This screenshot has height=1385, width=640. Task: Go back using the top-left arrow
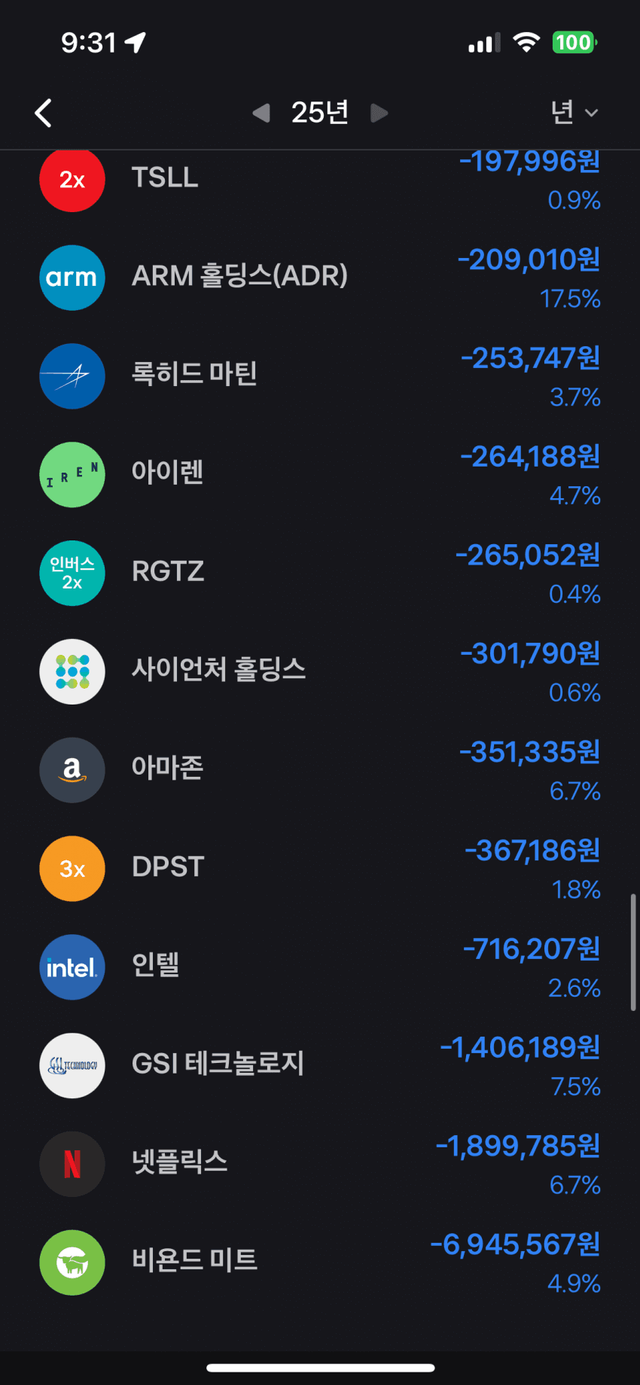[43, 113]
